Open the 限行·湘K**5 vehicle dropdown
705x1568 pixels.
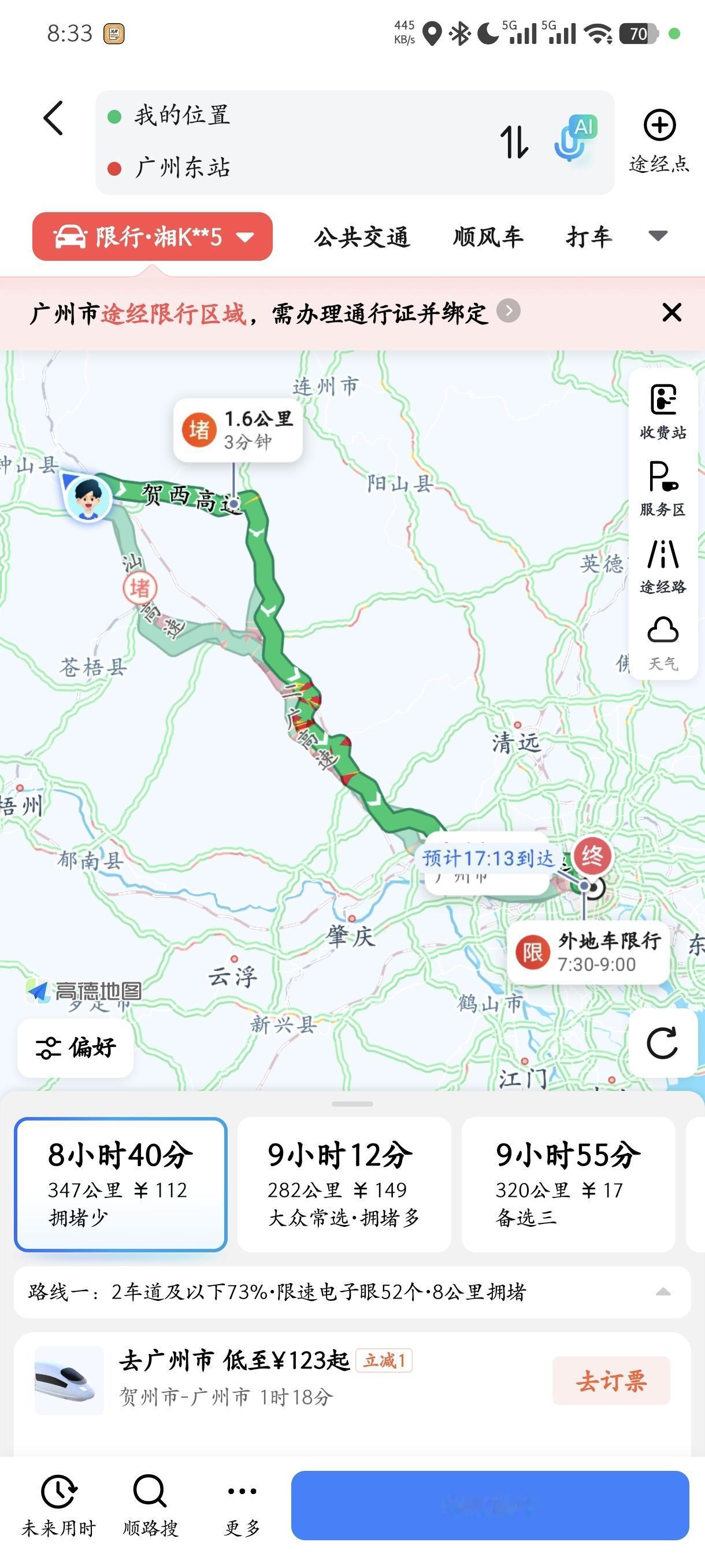pos(151,238)
